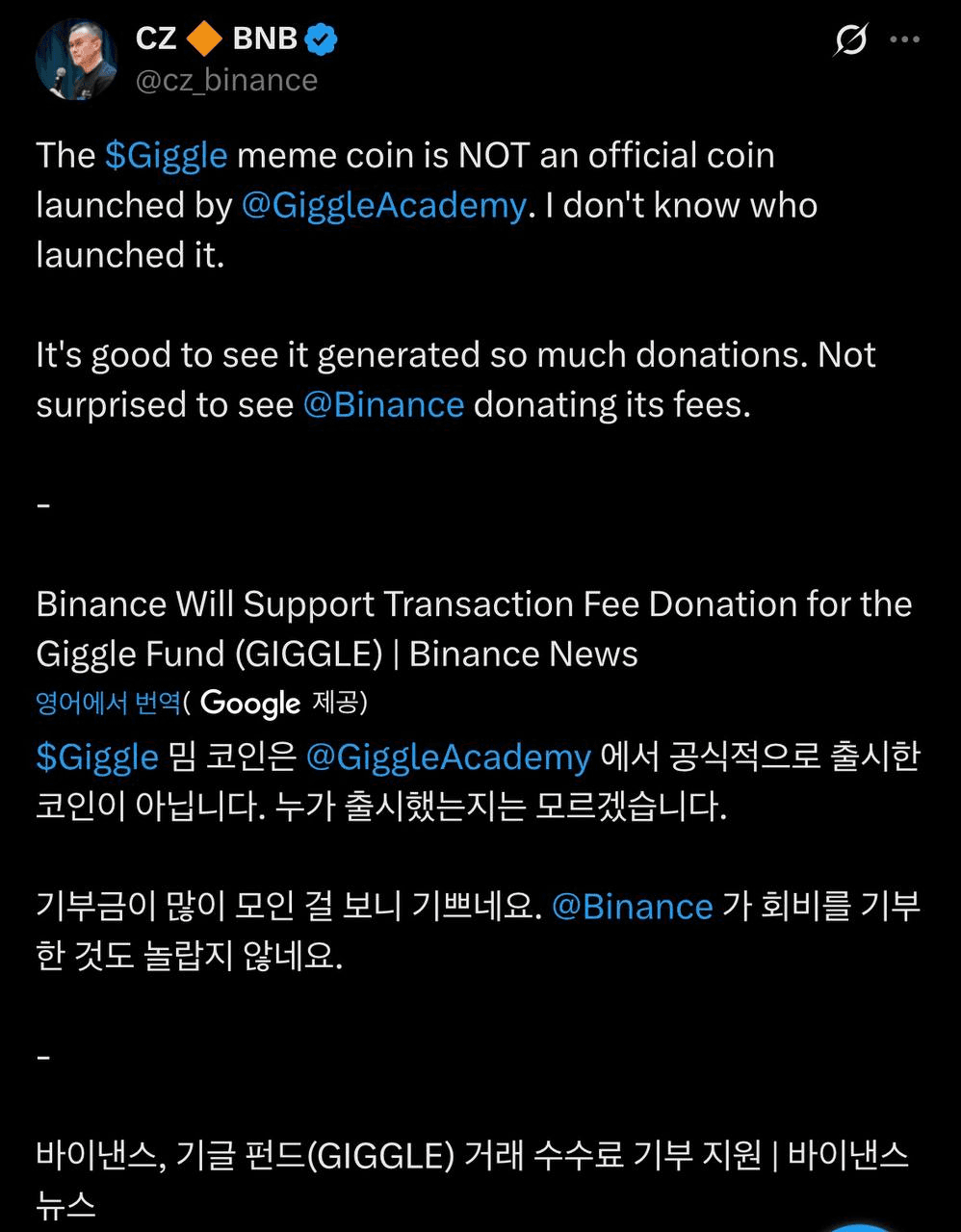Viewport: 961px width, 1232px height.
Task: Visit @GiggleAcademy in the Korean translation
Action: coord(448,757)
